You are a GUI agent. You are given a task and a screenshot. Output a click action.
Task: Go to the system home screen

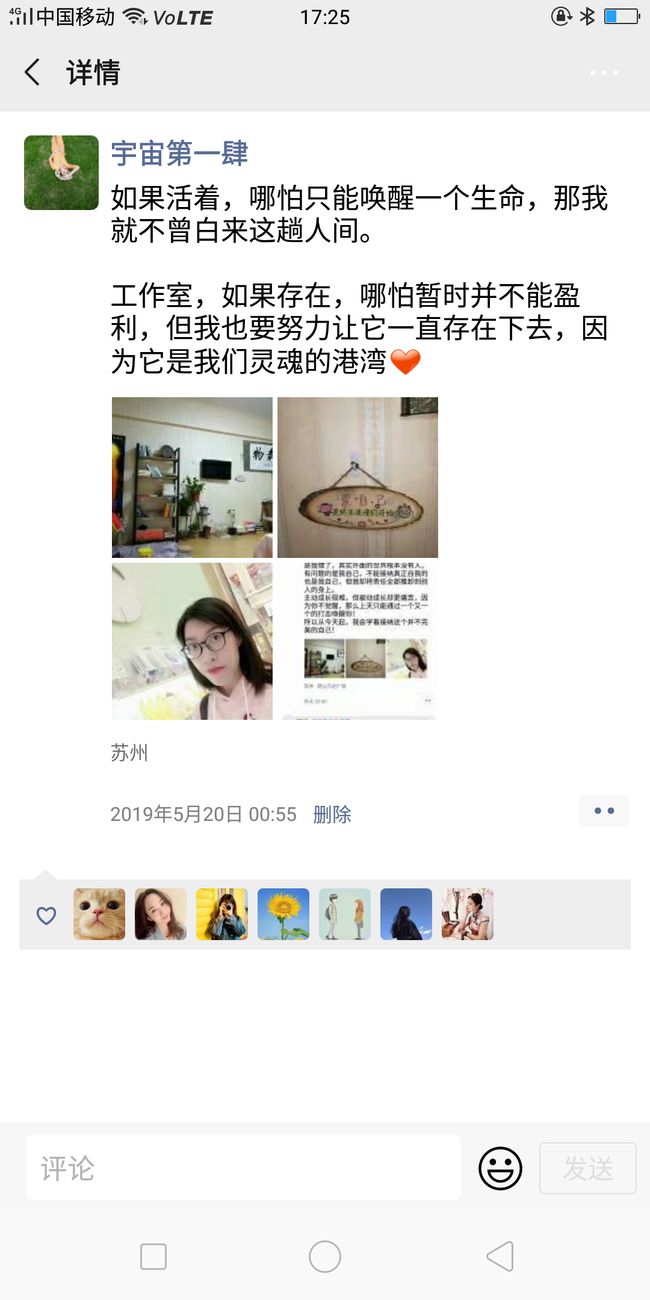[325, 1256]
